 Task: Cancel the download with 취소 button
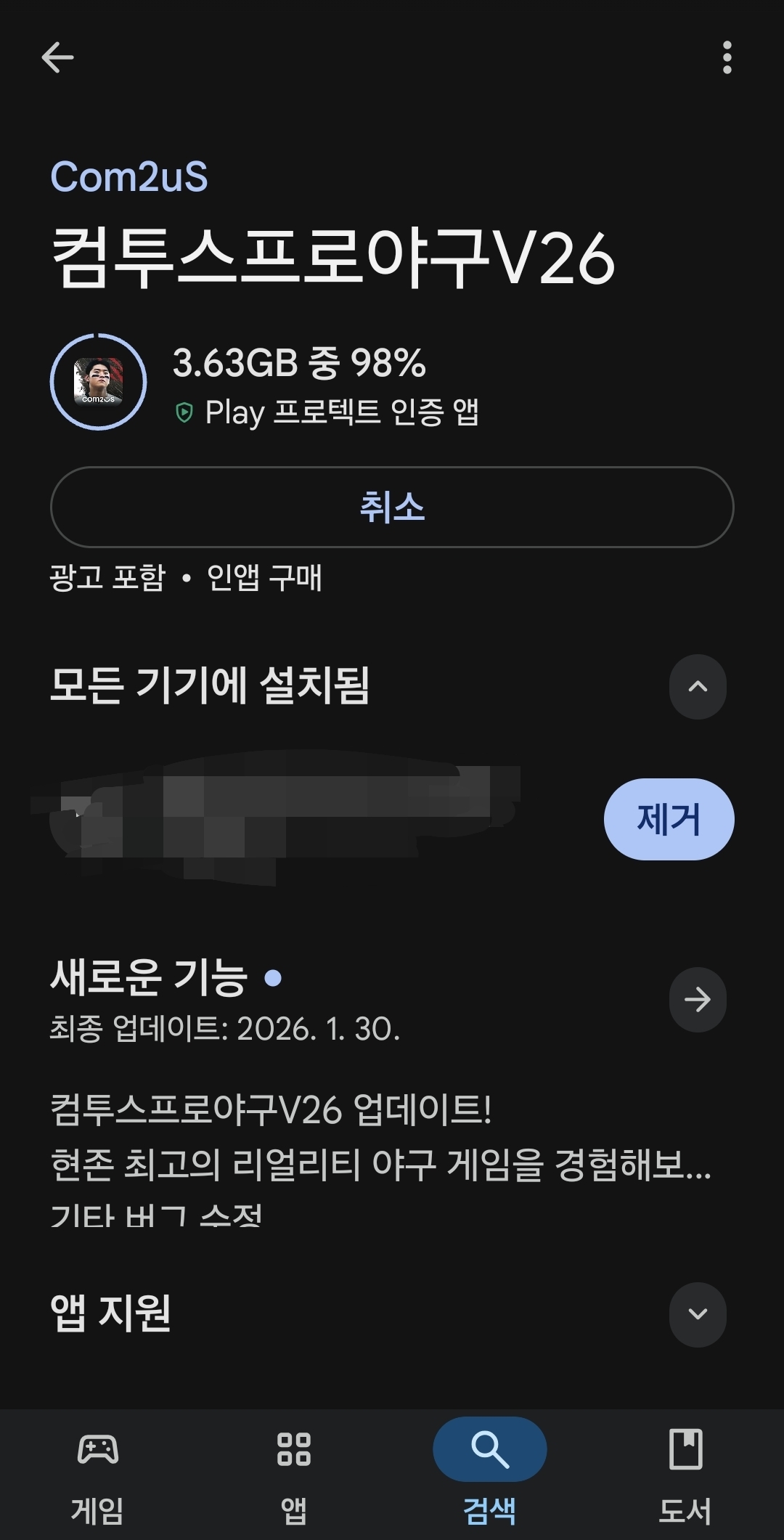[x=392, y=507]
